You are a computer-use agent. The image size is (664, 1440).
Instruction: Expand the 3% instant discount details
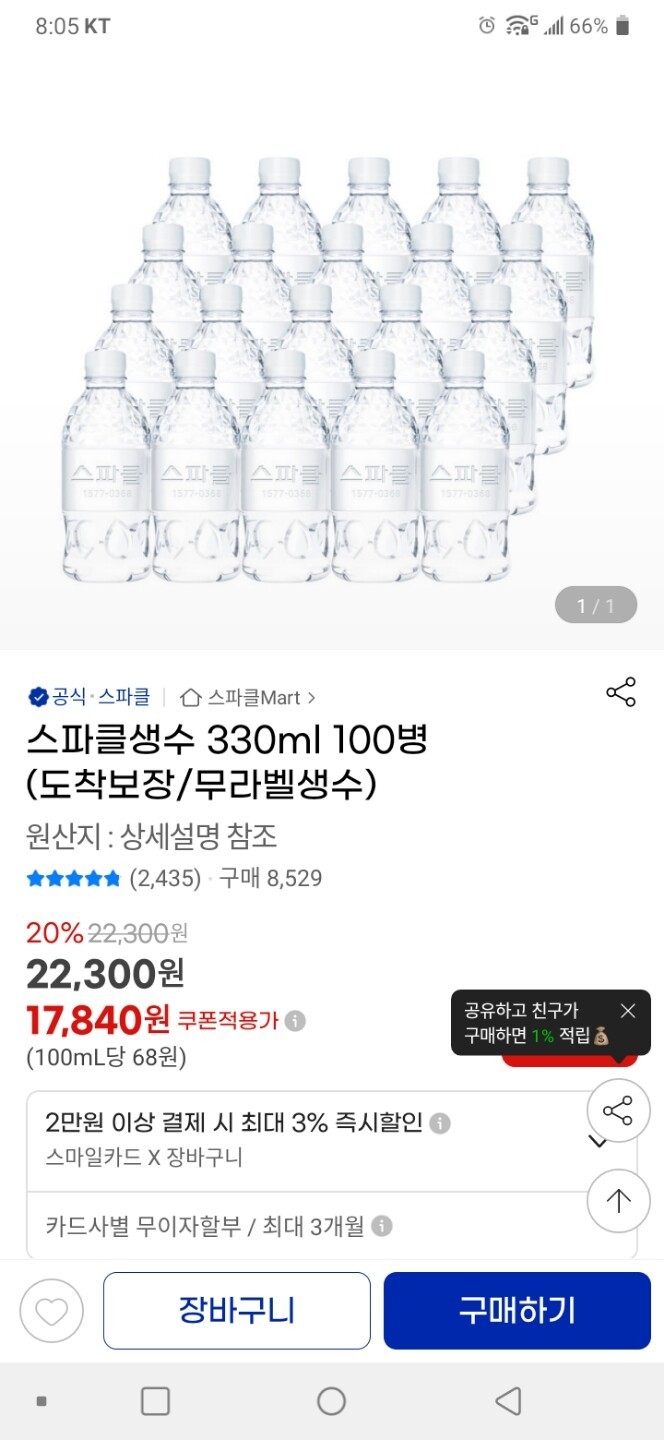tap(597, 1141)
